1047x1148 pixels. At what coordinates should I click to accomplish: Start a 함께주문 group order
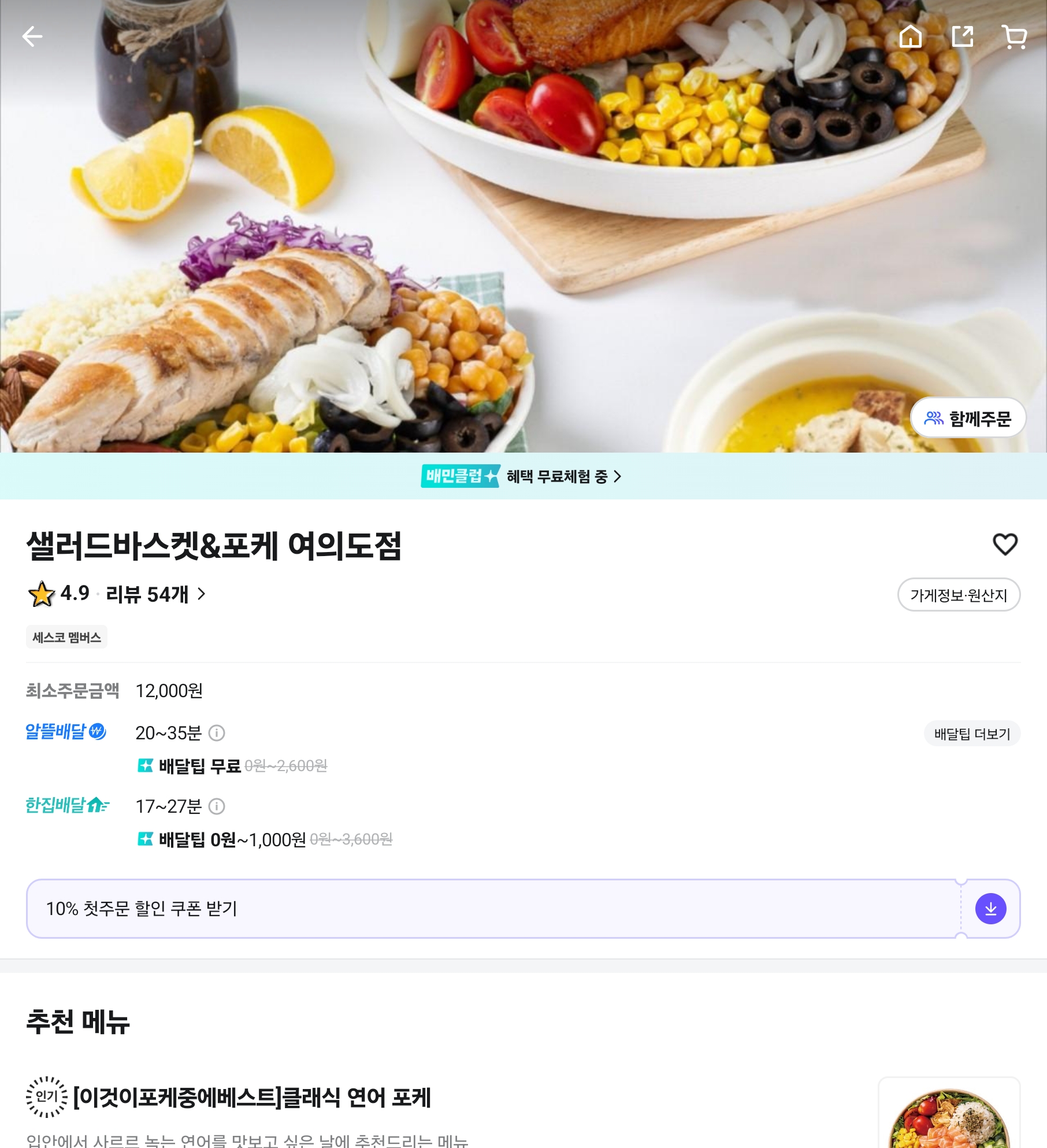point(968,418)
